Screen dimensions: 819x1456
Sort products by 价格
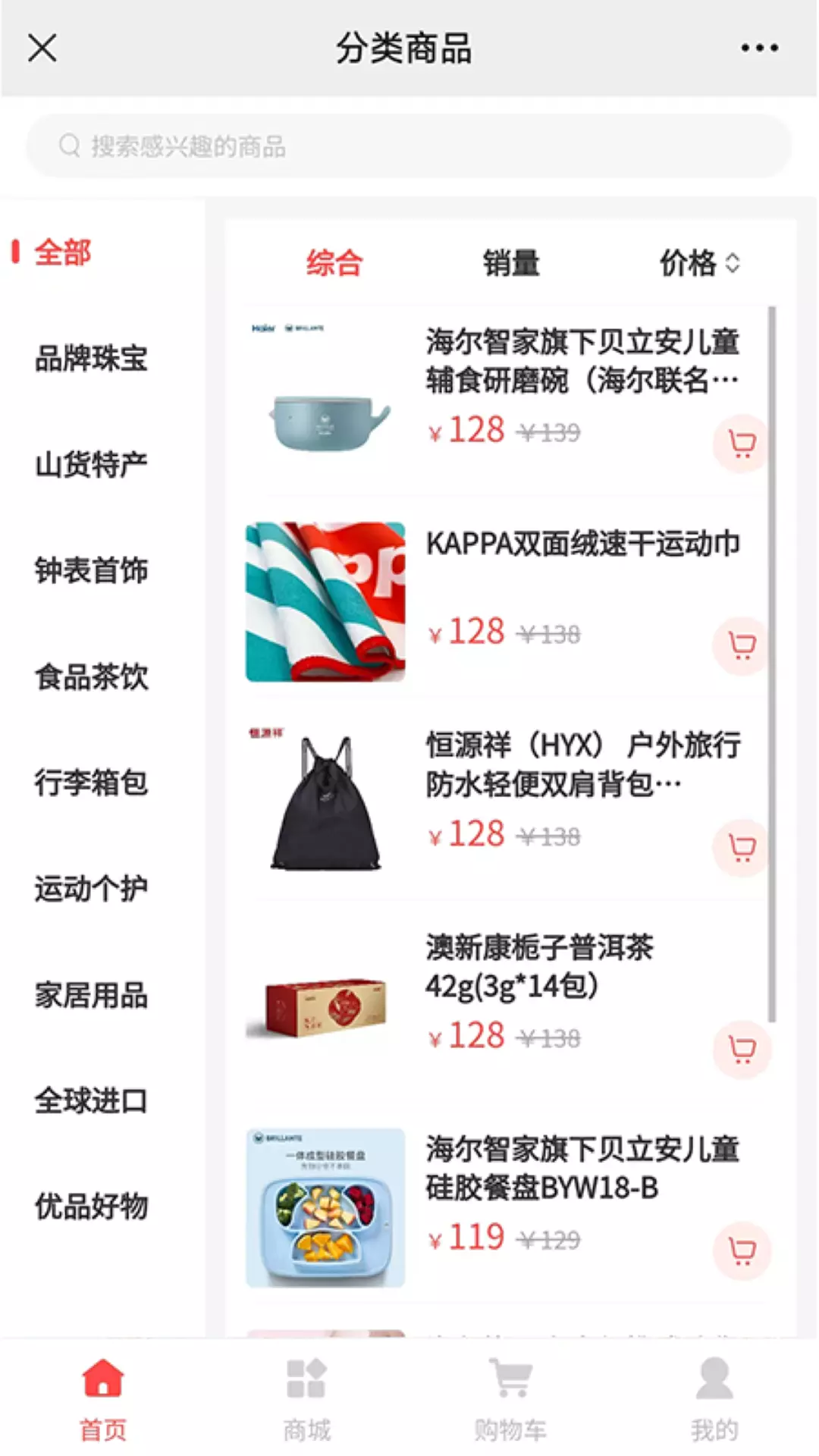[699, 263]
